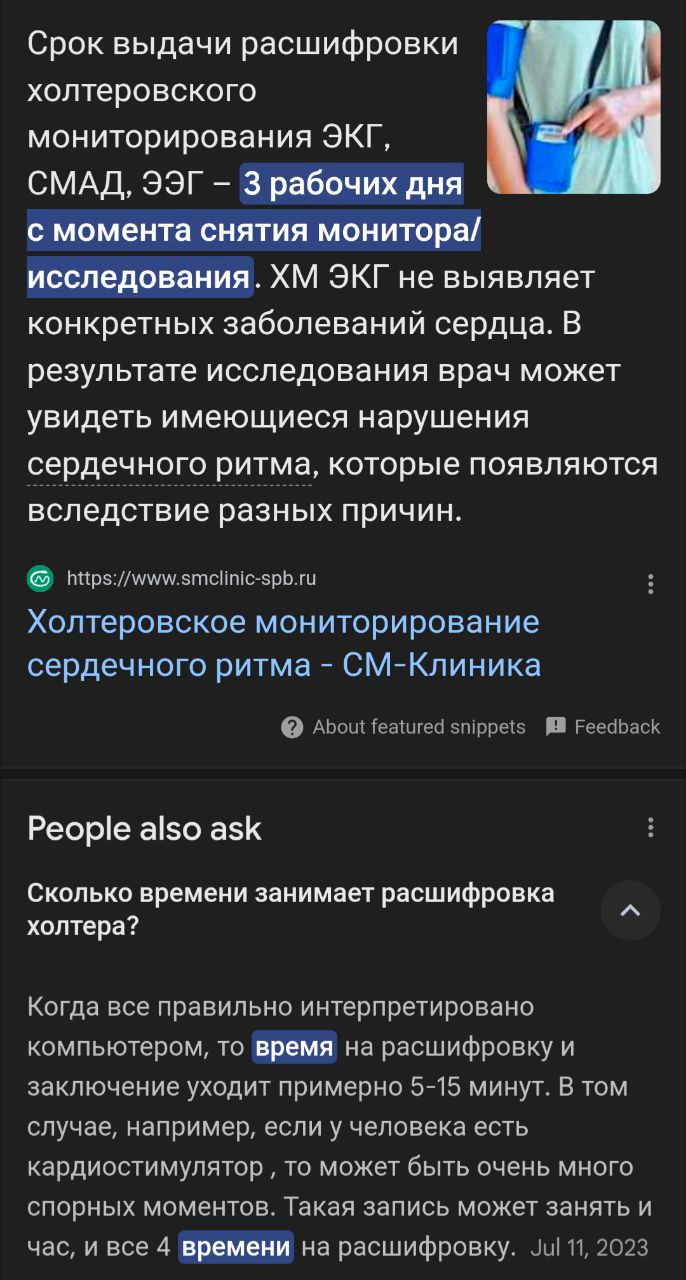
Task: Collapse the question about расшифровка холтера
Action: click(630, 910)
